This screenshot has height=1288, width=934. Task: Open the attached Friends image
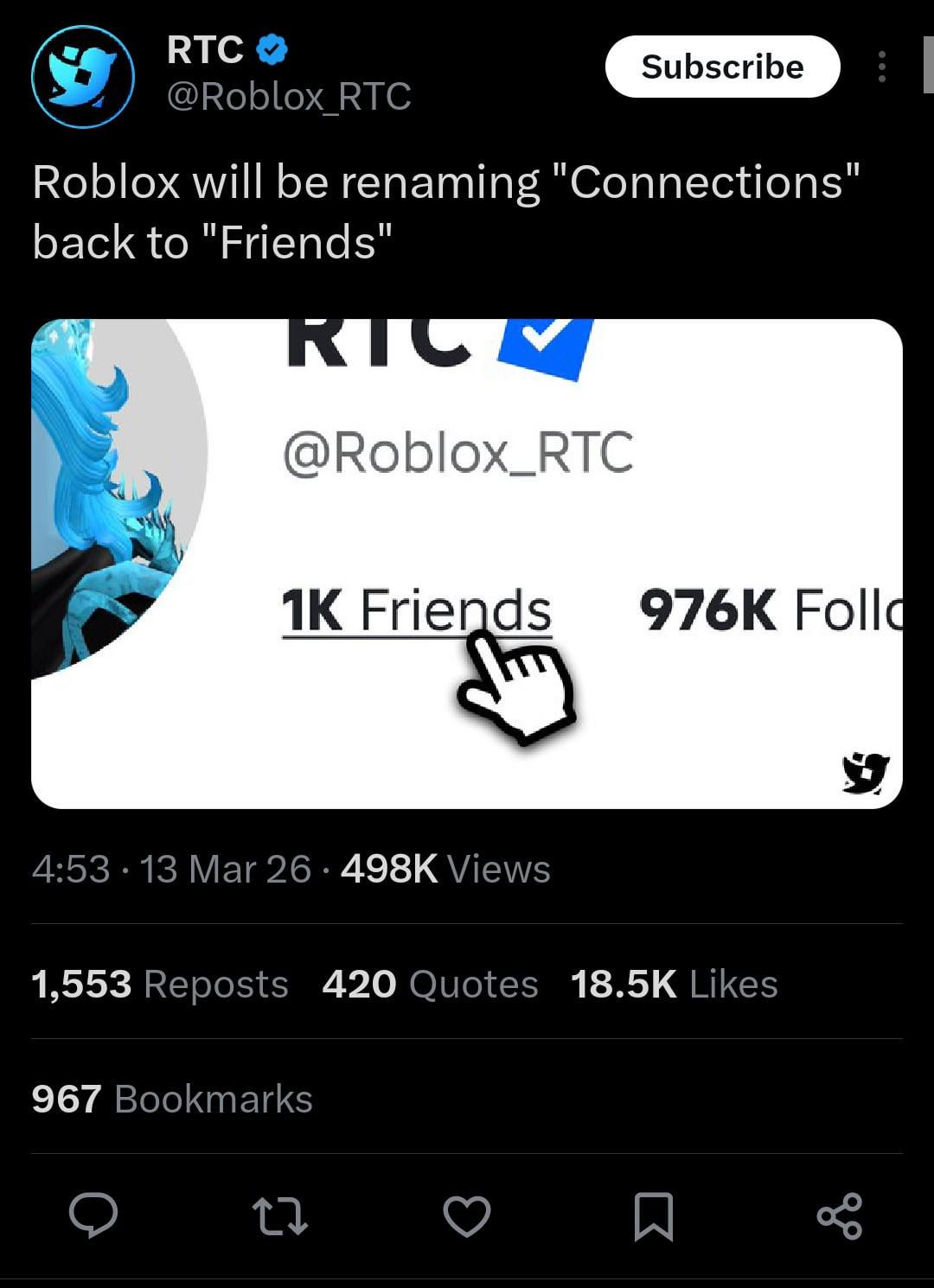(467, 564)
